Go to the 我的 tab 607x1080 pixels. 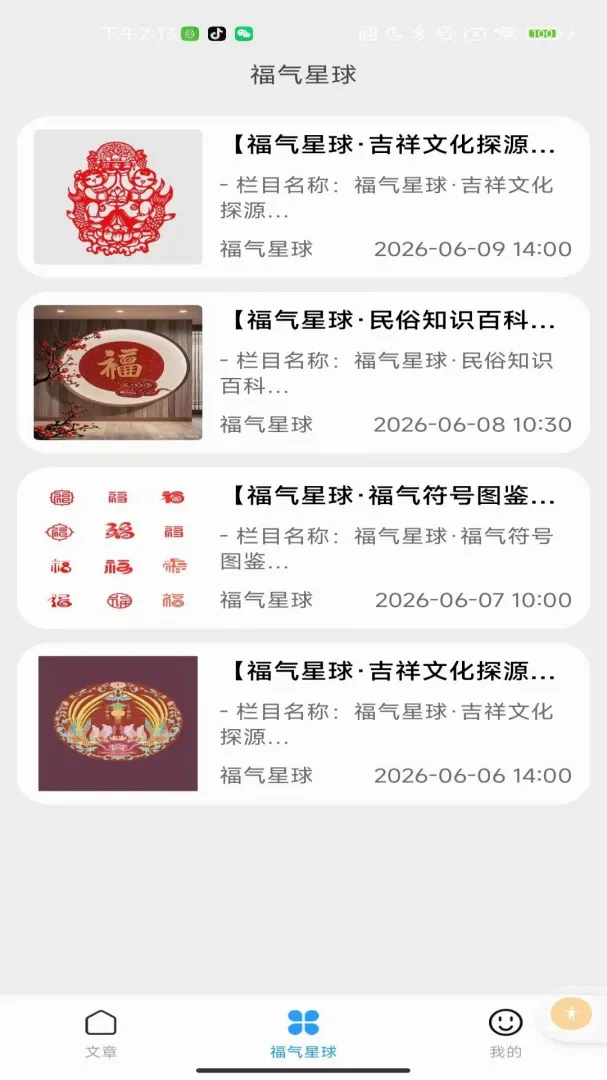[x=506, y=1033]
